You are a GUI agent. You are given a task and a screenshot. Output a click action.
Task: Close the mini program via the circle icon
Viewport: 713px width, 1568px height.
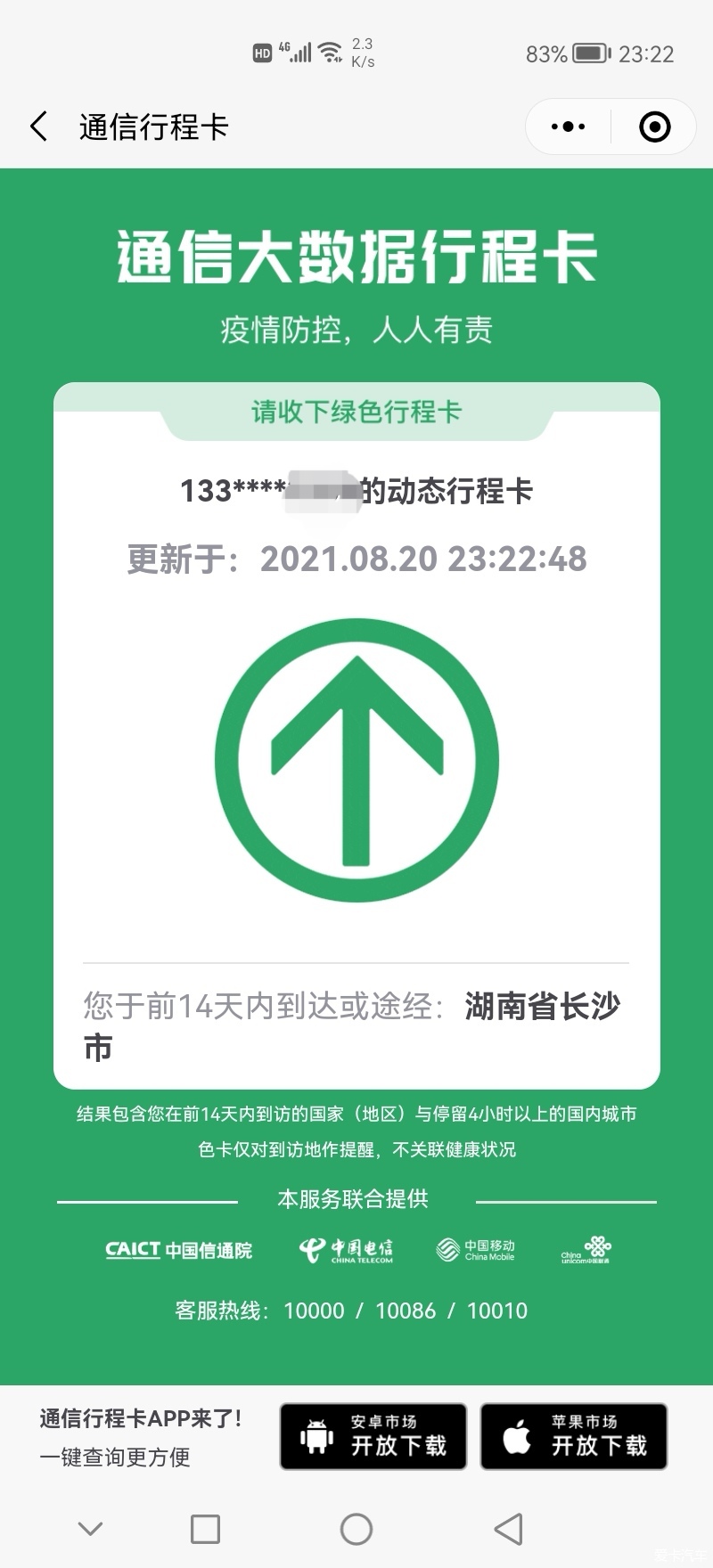(654, 127)
